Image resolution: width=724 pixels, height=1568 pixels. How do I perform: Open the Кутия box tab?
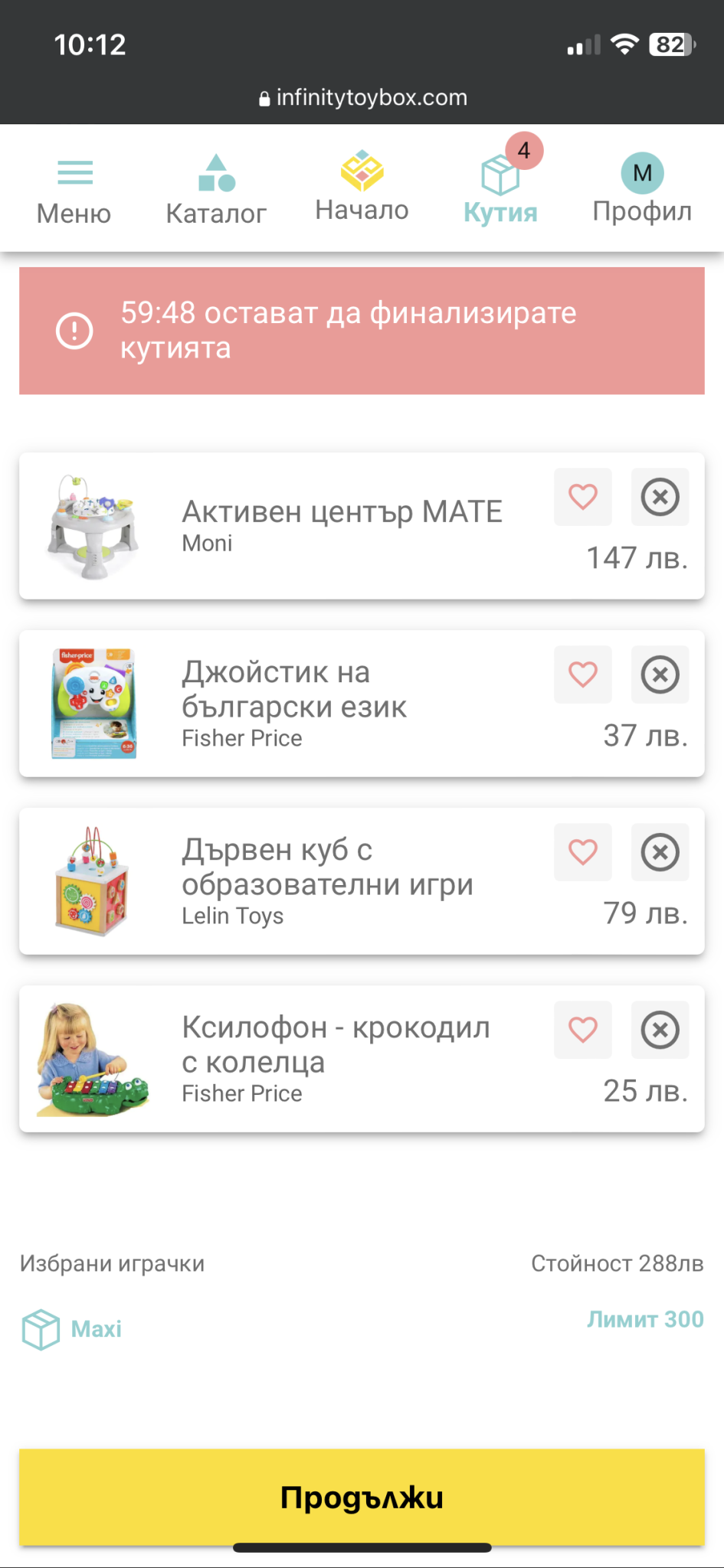coord(501,191)
